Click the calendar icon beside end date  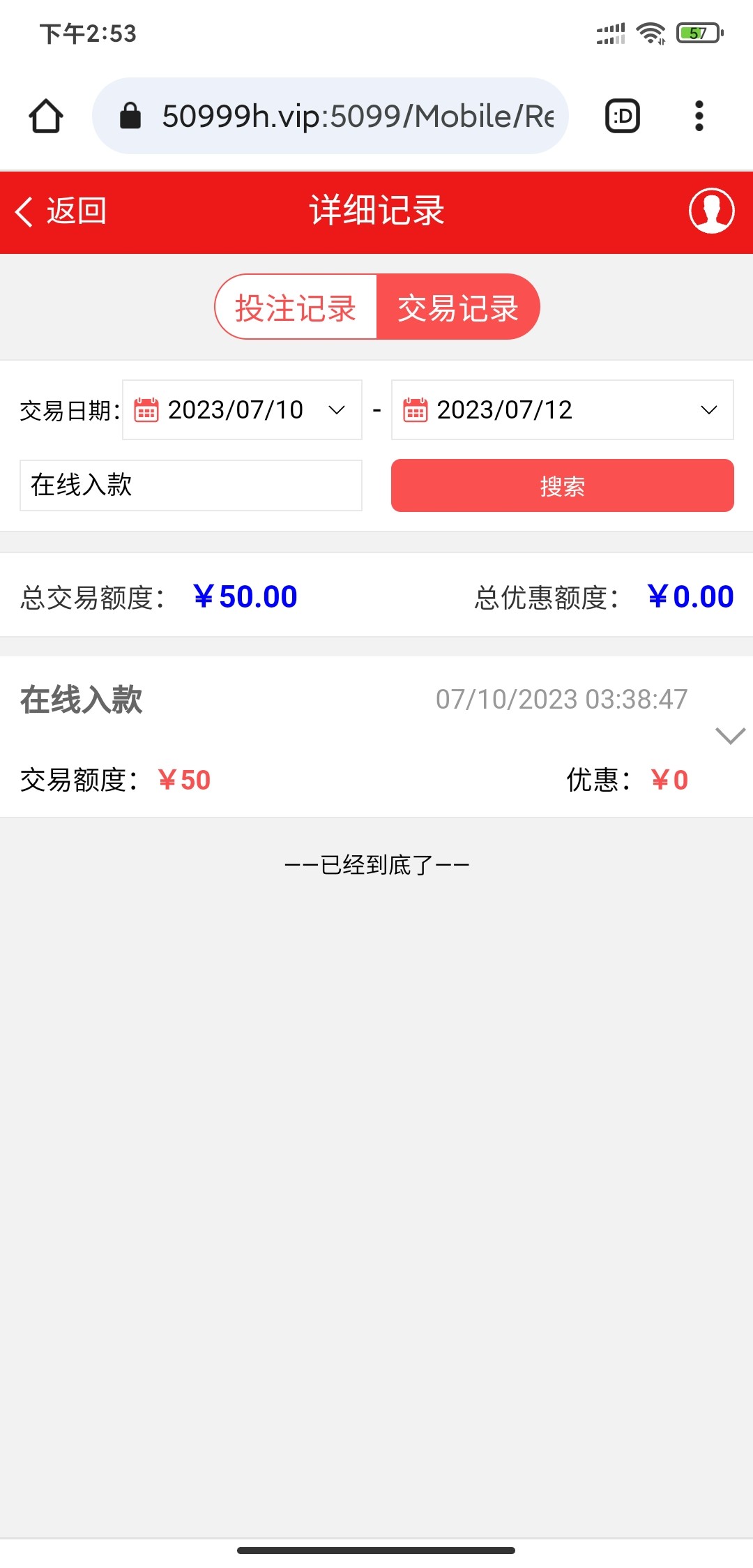coord(415,411)
